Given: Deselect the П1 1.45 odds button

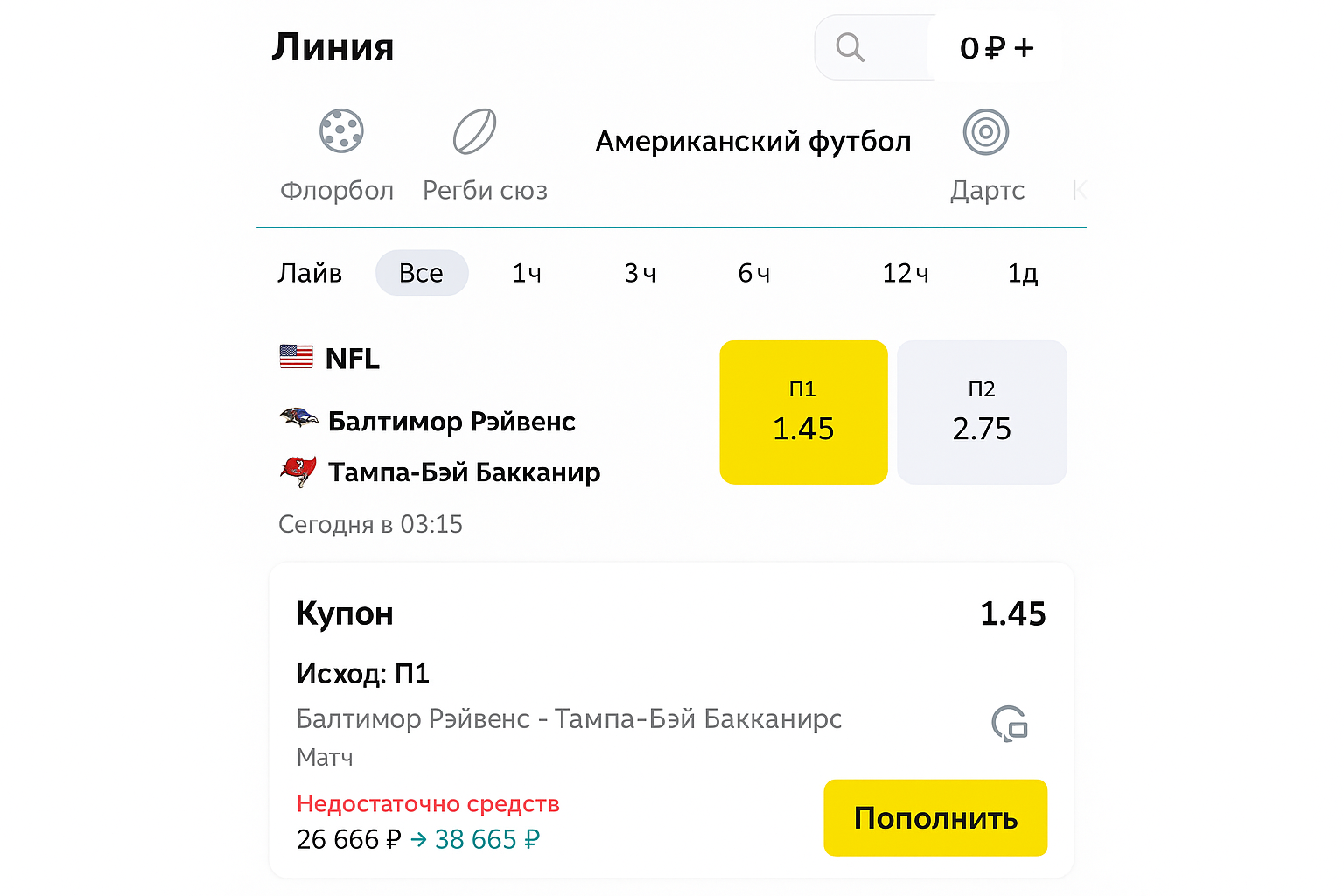Looking at the screenshot, I should [x=803, y=412].
